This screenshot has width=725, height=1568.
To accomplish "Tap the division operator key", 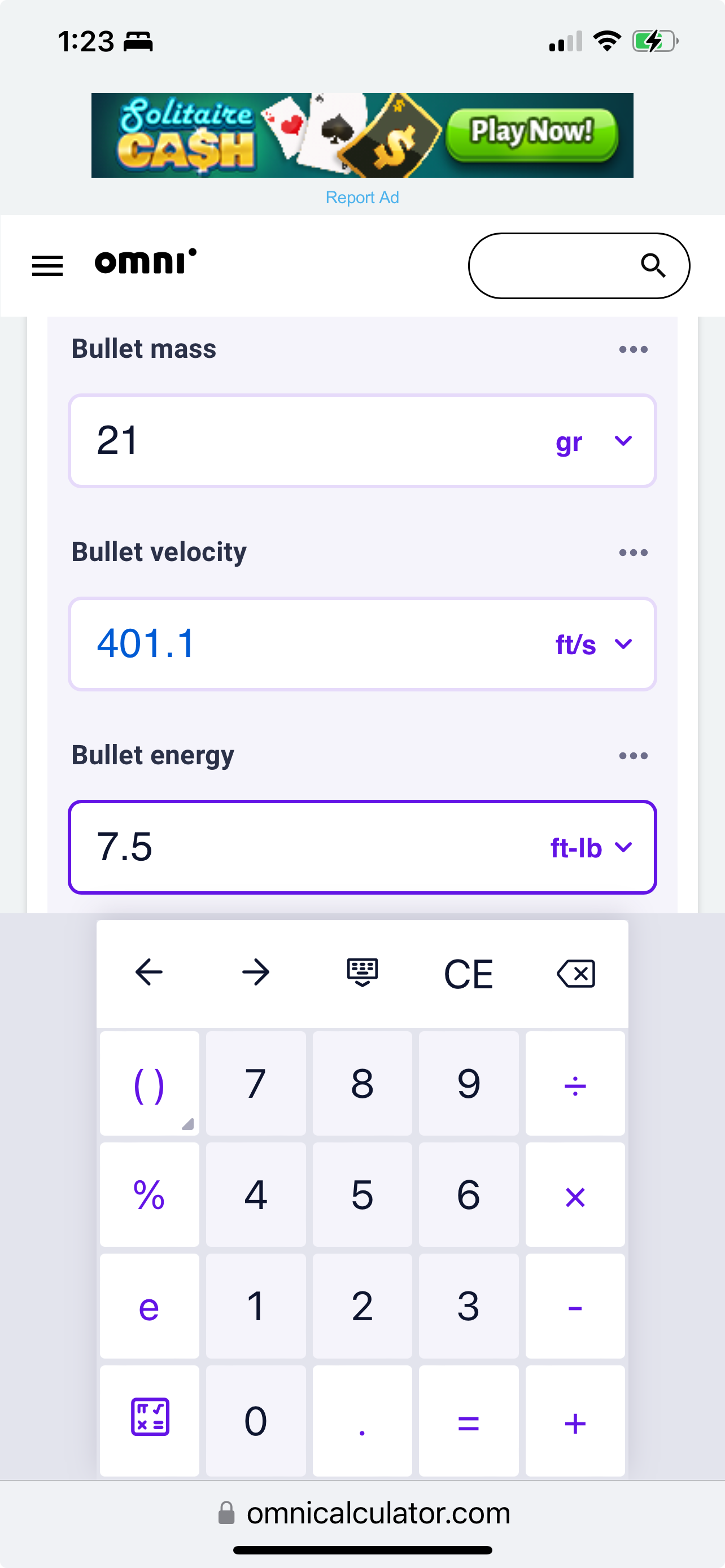I will 575,1084.
